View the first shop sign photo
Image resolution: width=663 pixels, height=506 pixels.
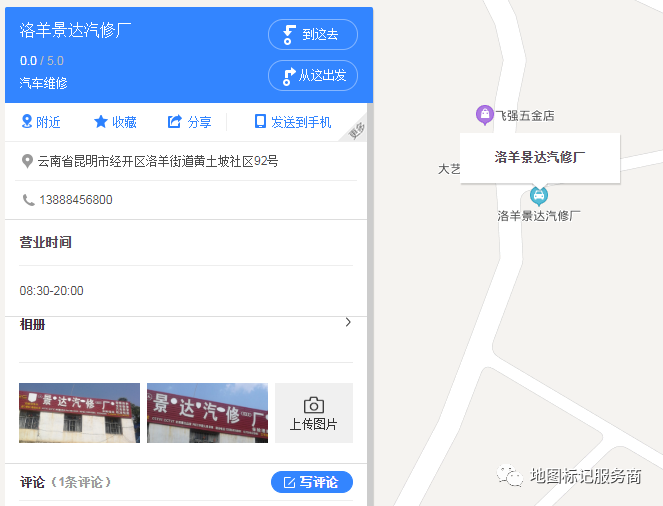pyautogui.click(x=79, y=413)
